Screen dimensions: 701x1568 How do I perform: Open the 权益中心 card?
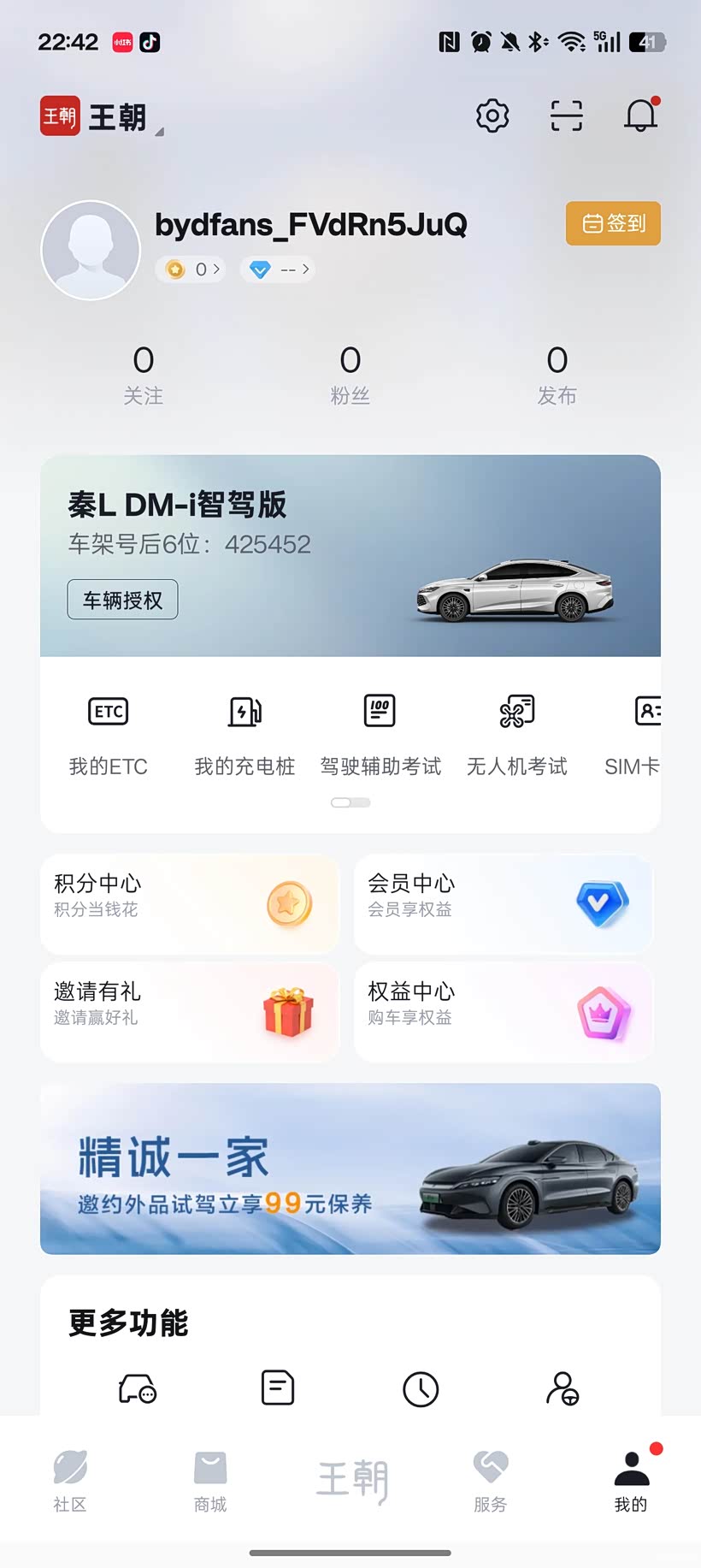pyautogui.click(x=504, y=1012)
